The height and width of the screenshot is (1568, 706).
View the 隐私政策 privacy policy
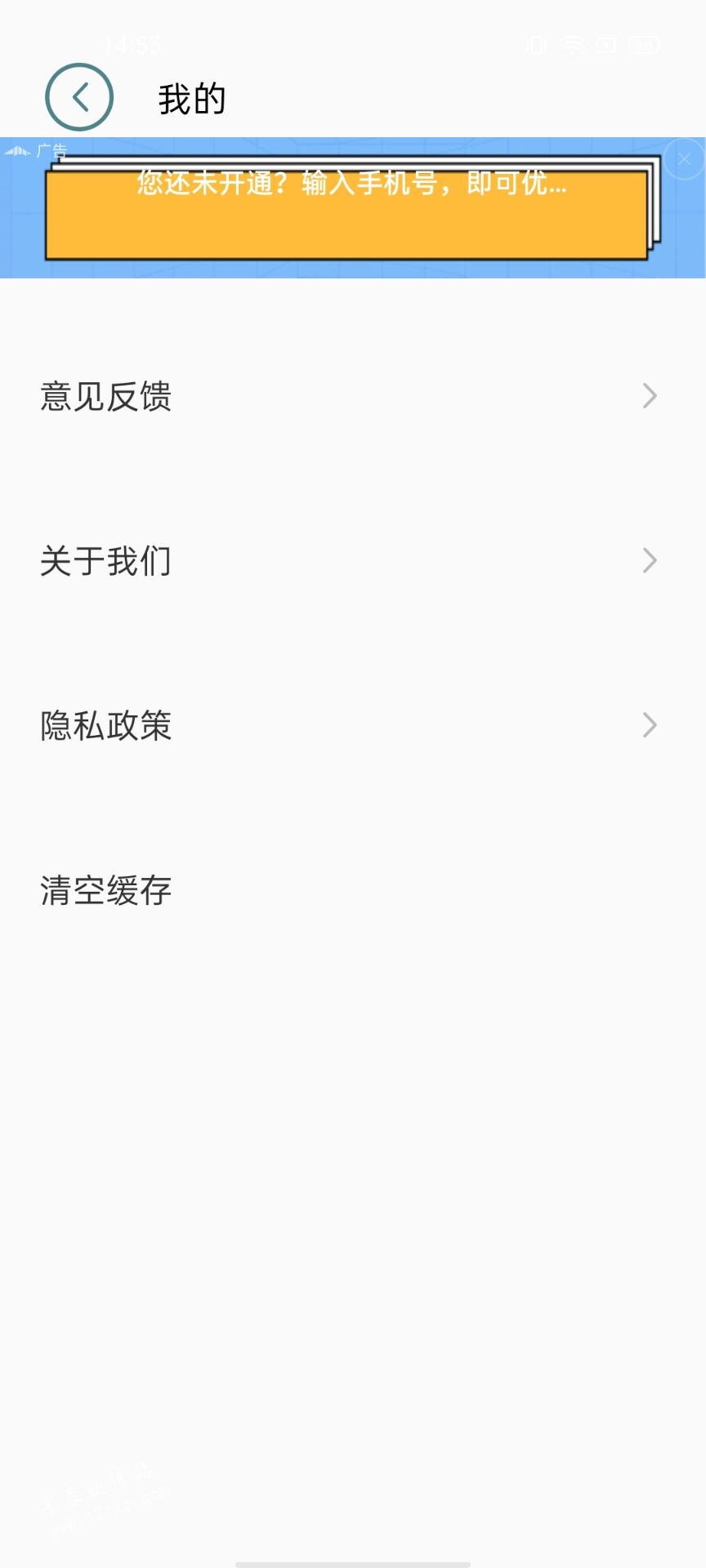(353, 725)
